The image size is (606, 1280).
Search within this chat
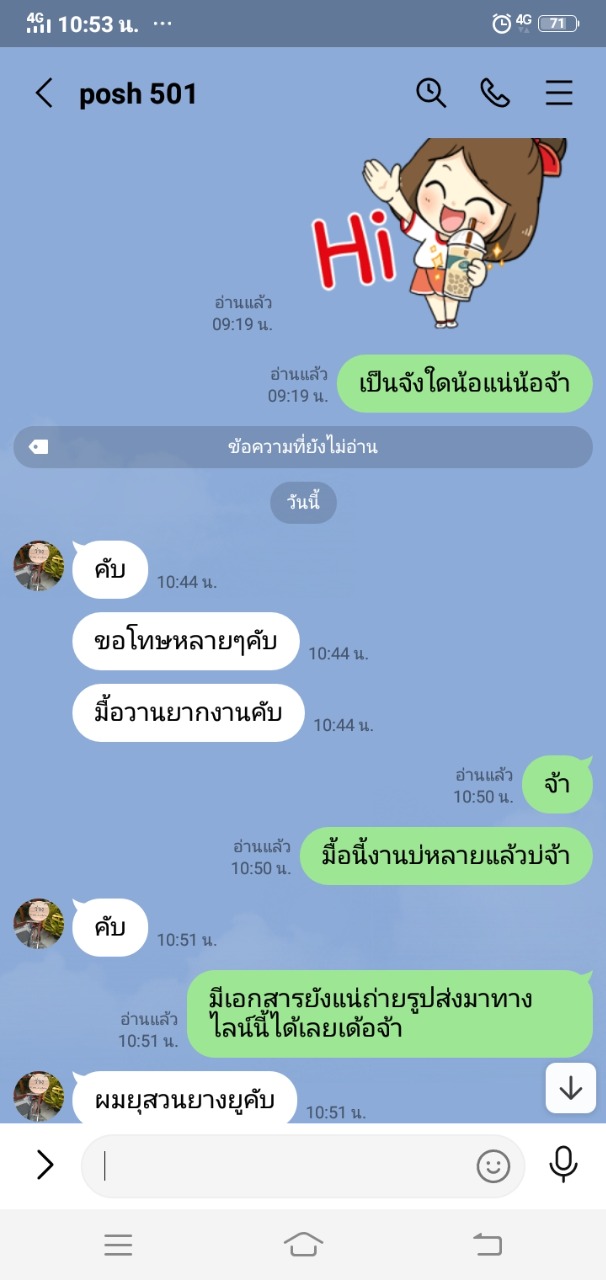click(x=431, y=93)
